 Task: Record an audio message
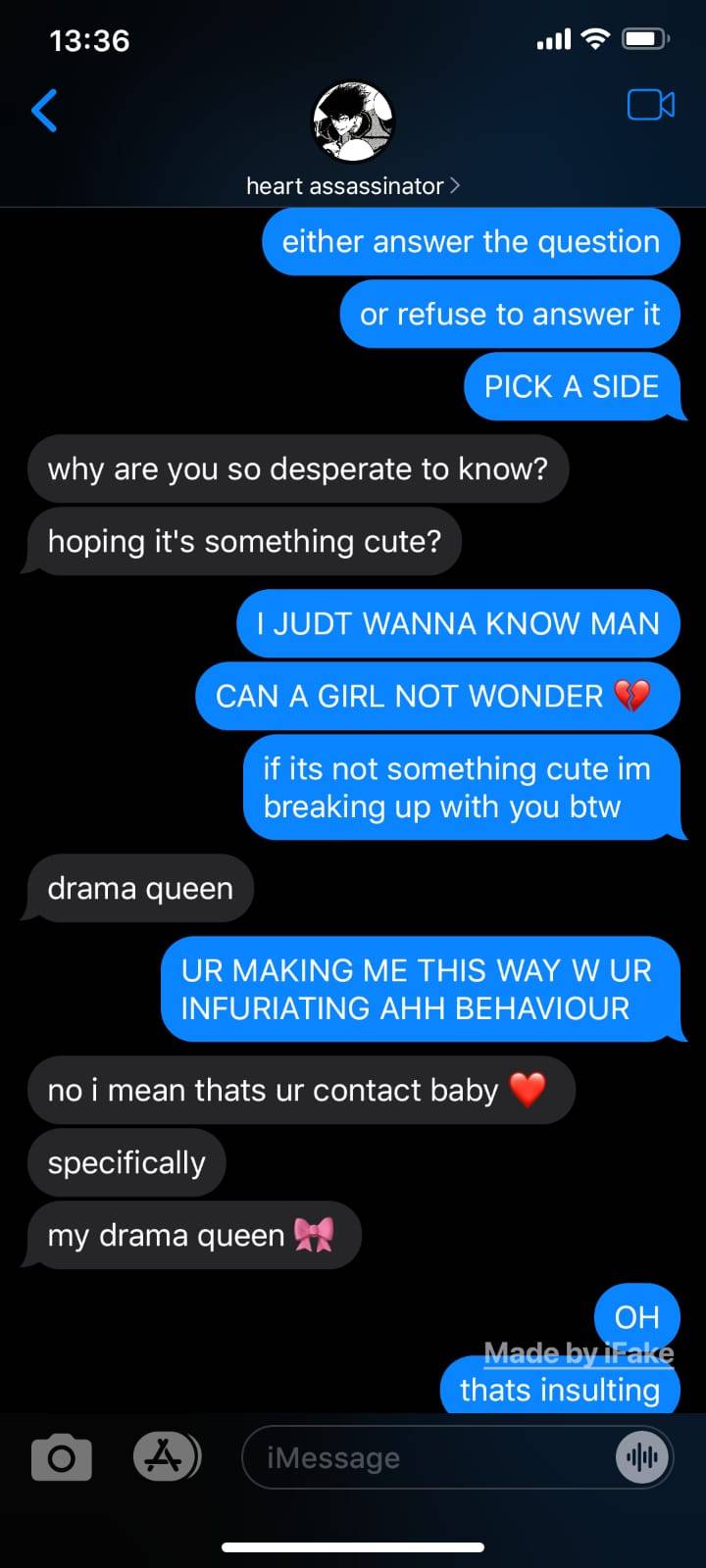pyautogui.click(x=642, y=1457)
